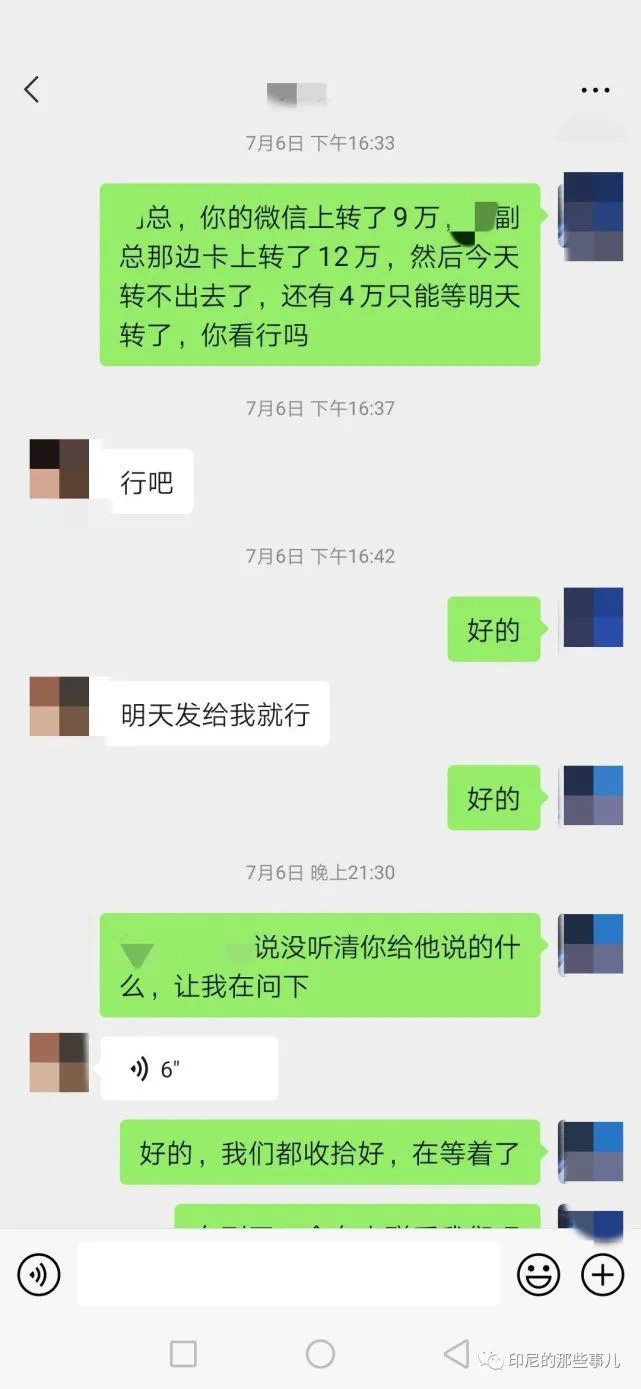This screenshot has height=1389, width=641.
Task: Open the plus attachments menu
Action: coord(602,1274)
